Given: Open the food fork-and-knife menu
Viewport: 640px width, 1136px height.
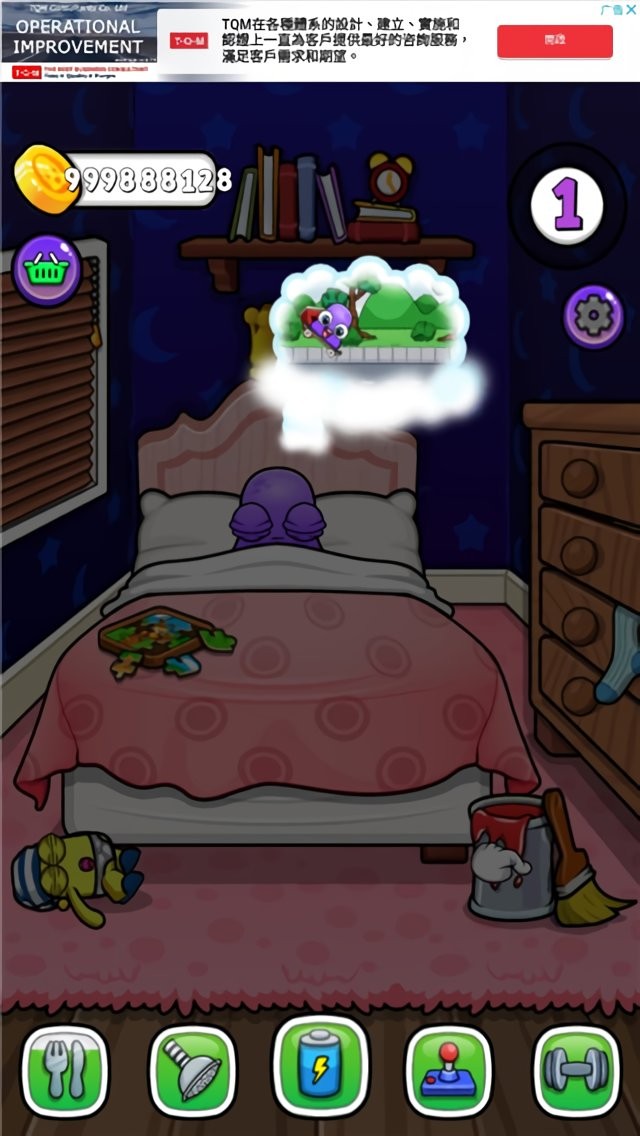Looking at the screenshot, I should pyautogui.click(x=65, y=1070).
